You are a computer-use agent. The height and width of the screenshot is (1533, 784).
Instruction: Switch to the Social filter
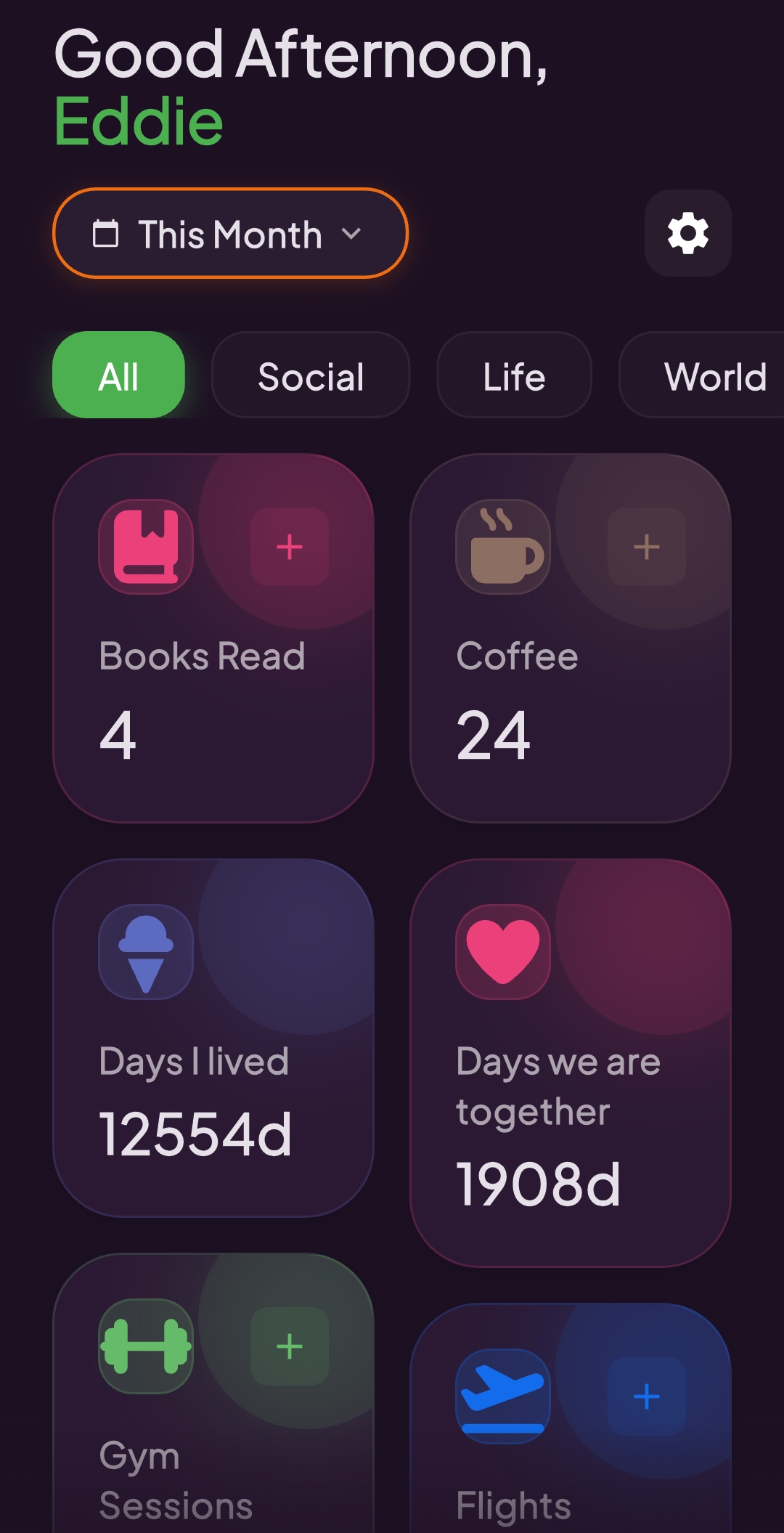[x=311, y=376]
